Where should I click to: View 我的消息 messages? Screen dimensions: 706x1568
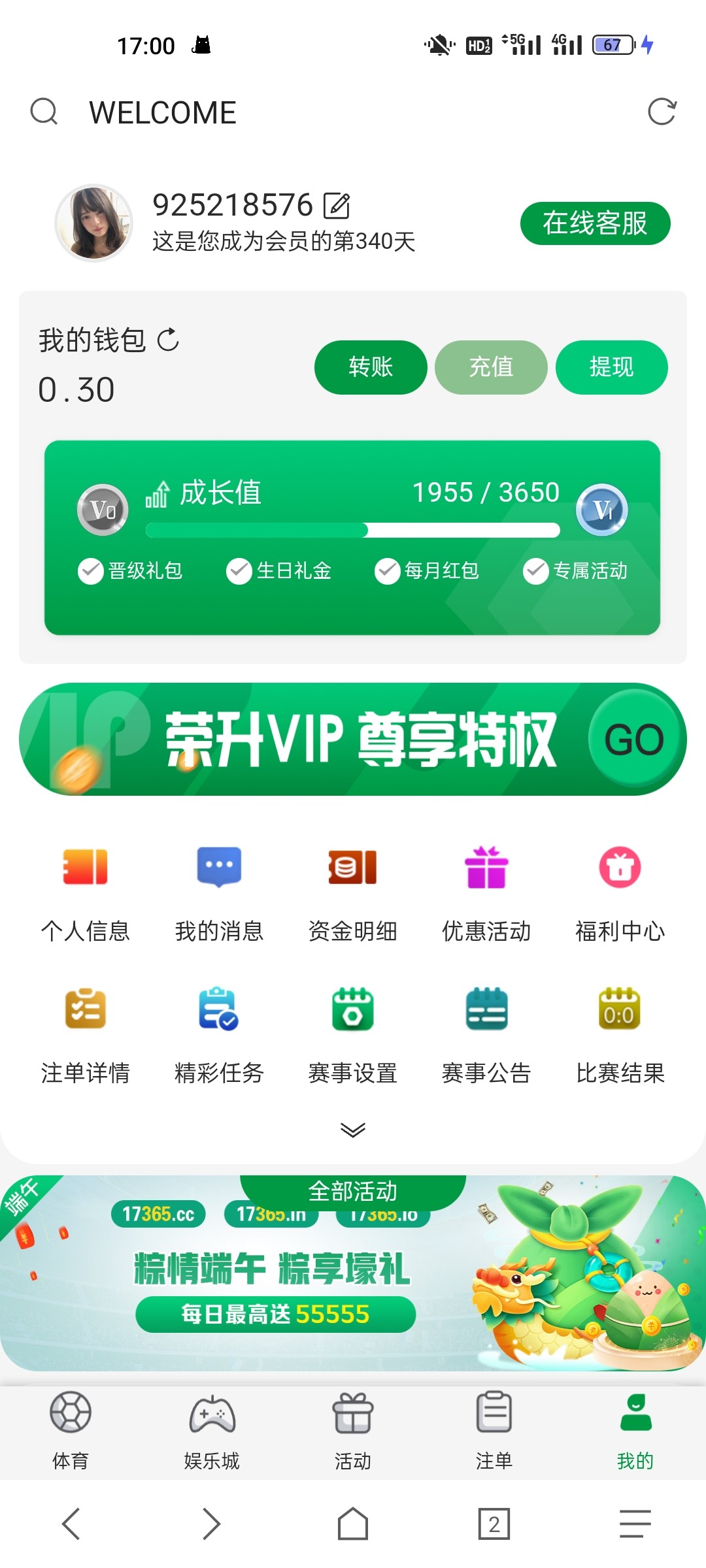(x=219, y=892)
